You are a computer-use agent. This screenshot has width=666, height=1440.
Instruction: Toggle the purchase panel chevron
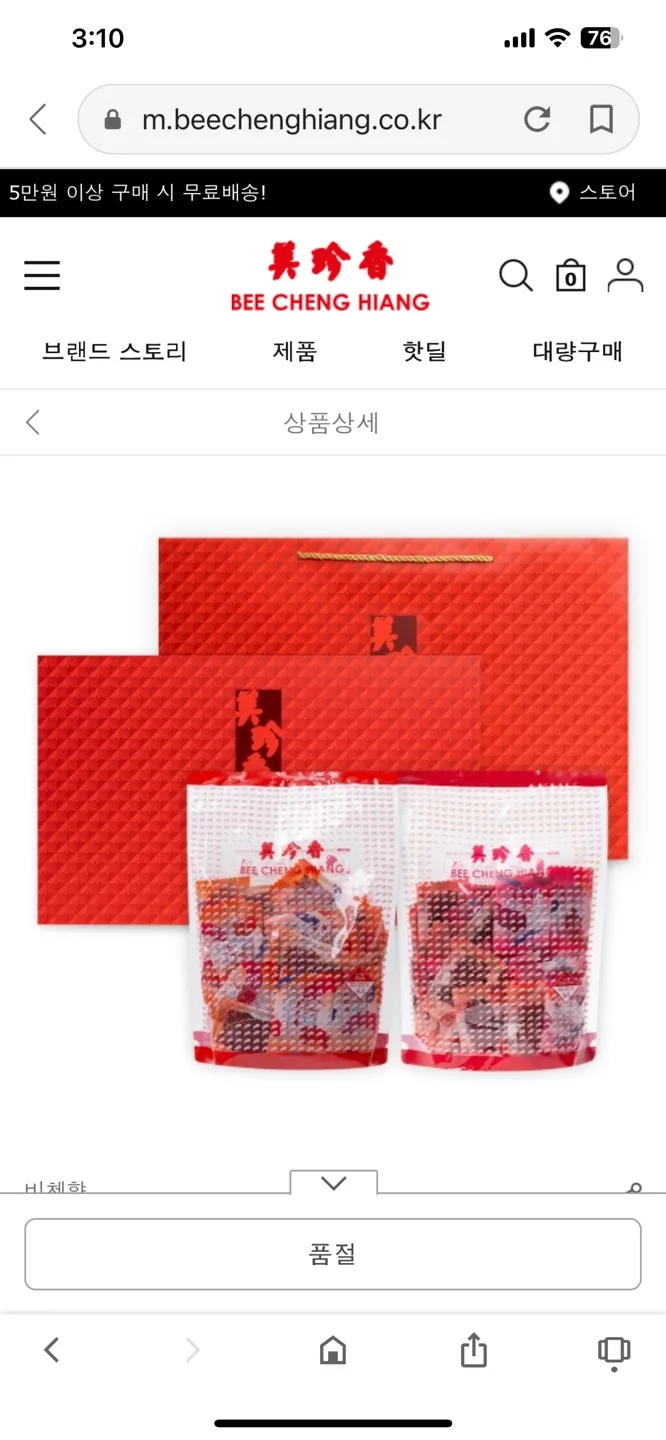pos(334,1182)
